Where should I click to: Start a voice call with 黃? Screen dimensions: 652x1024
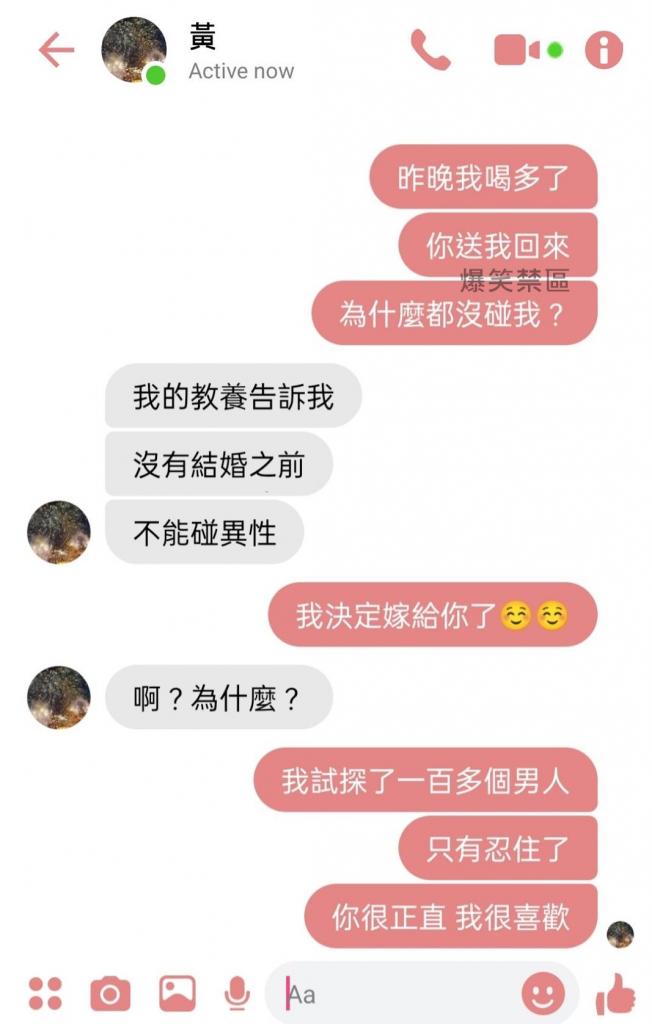pos(430,50)
